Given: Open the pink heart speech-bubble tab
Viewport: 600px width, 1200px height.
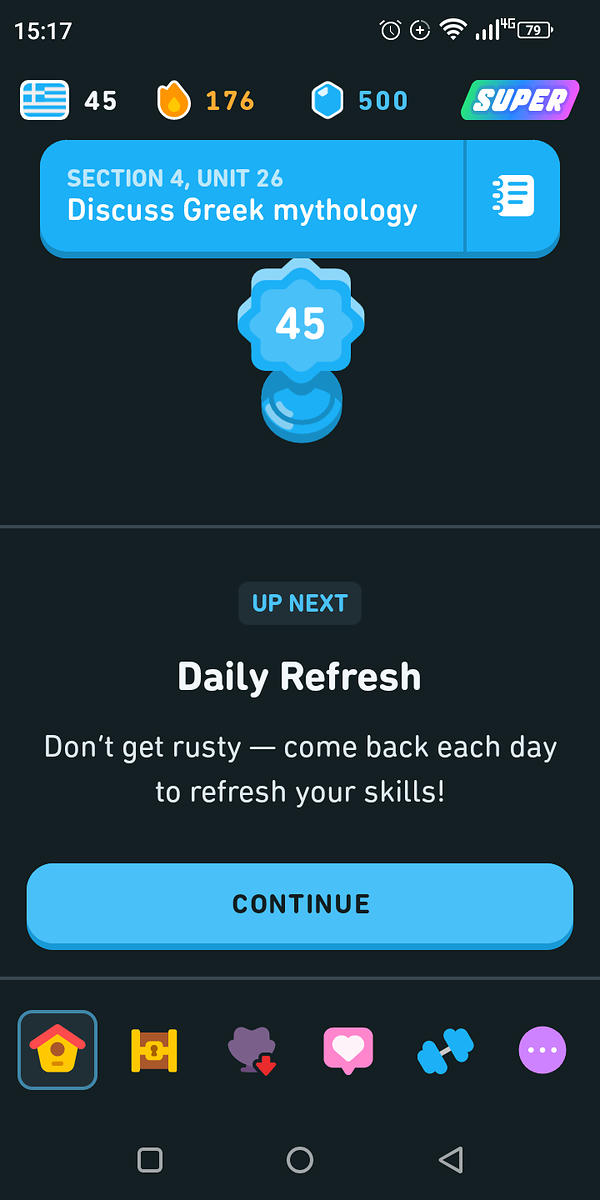Looking at the screenshot, I should pos(348,1050).
